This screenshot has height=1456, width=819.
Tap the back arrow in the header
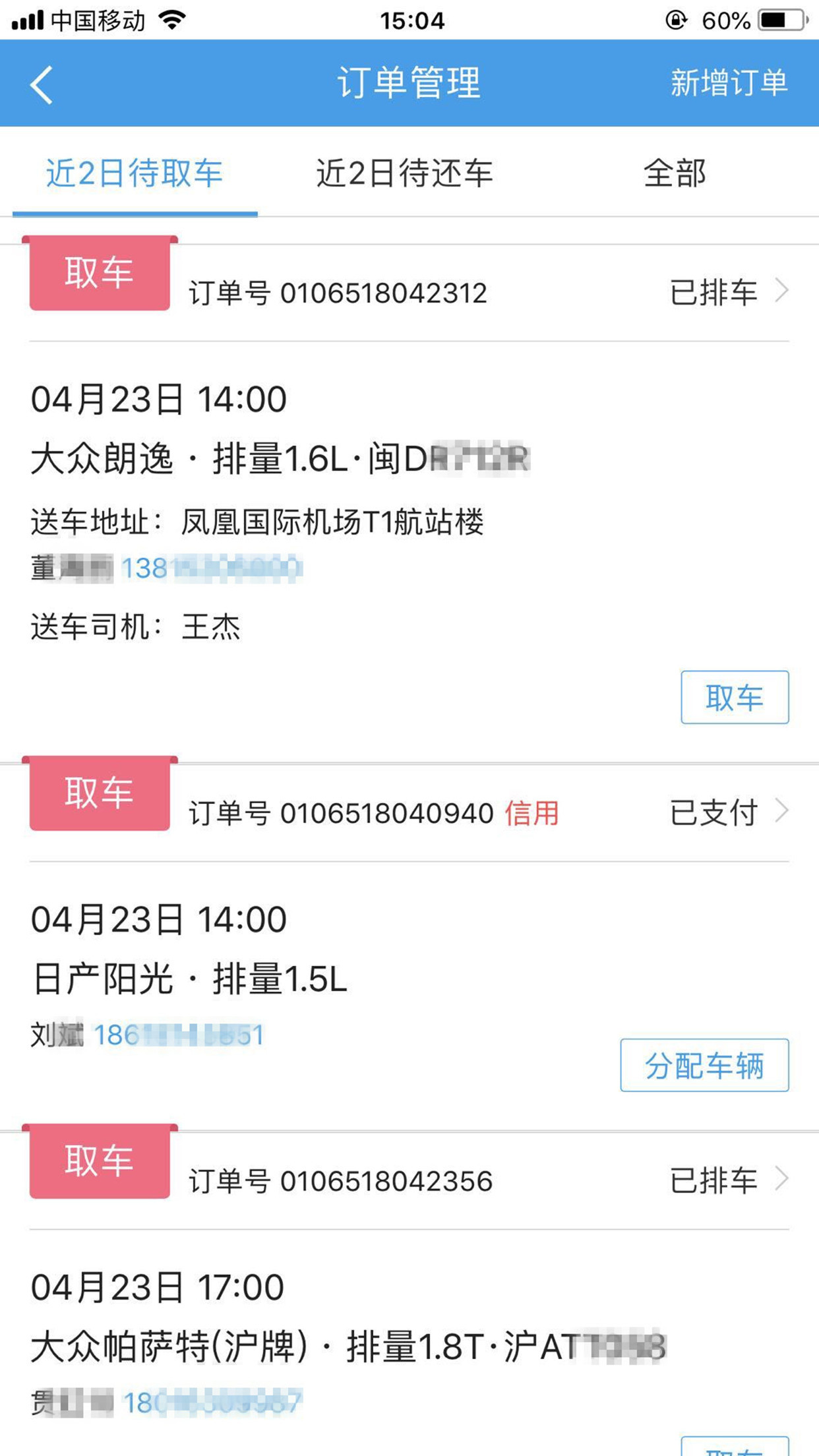pos(42,84)
